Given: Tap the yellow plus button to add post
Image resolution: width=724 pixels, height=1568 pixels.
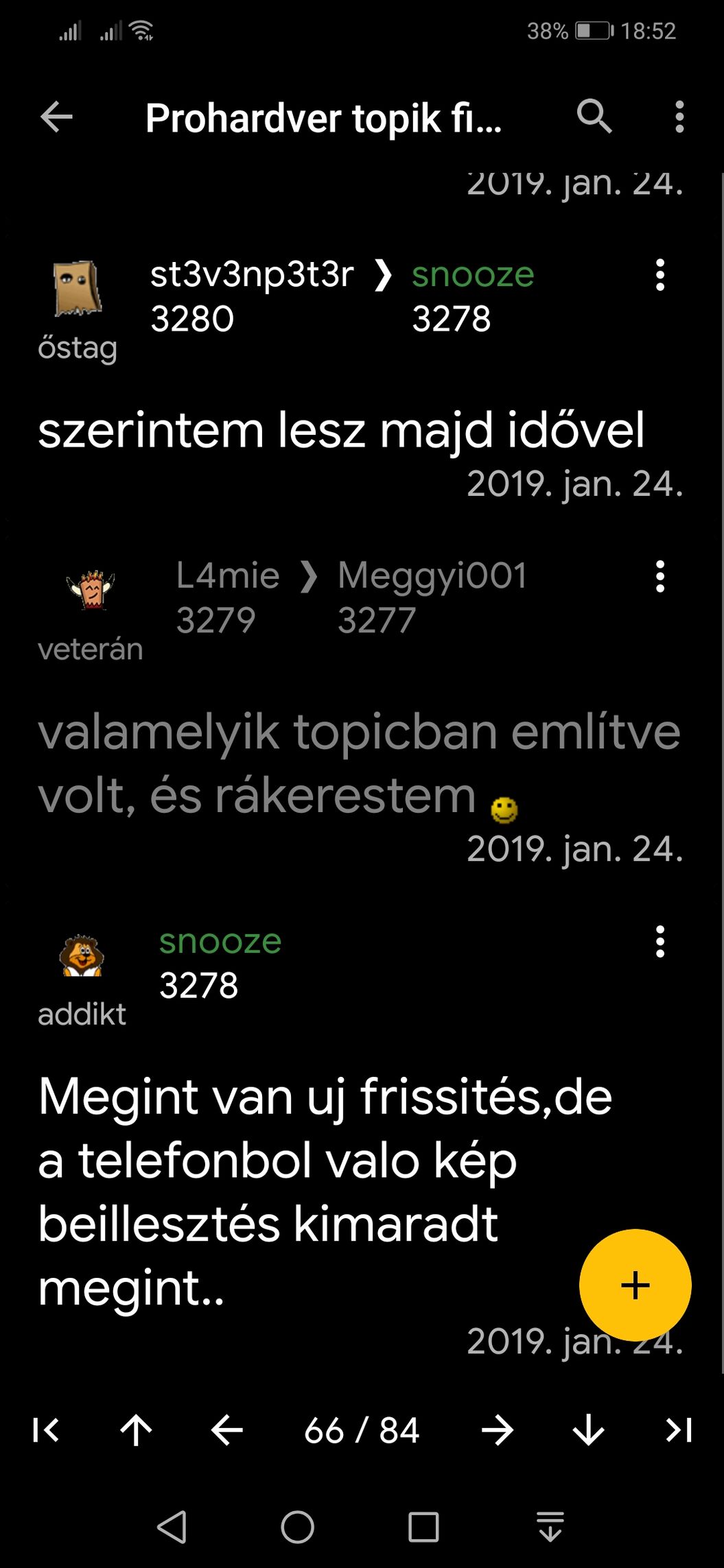Looking at the screenshot, I should [x=635, y=1285].
